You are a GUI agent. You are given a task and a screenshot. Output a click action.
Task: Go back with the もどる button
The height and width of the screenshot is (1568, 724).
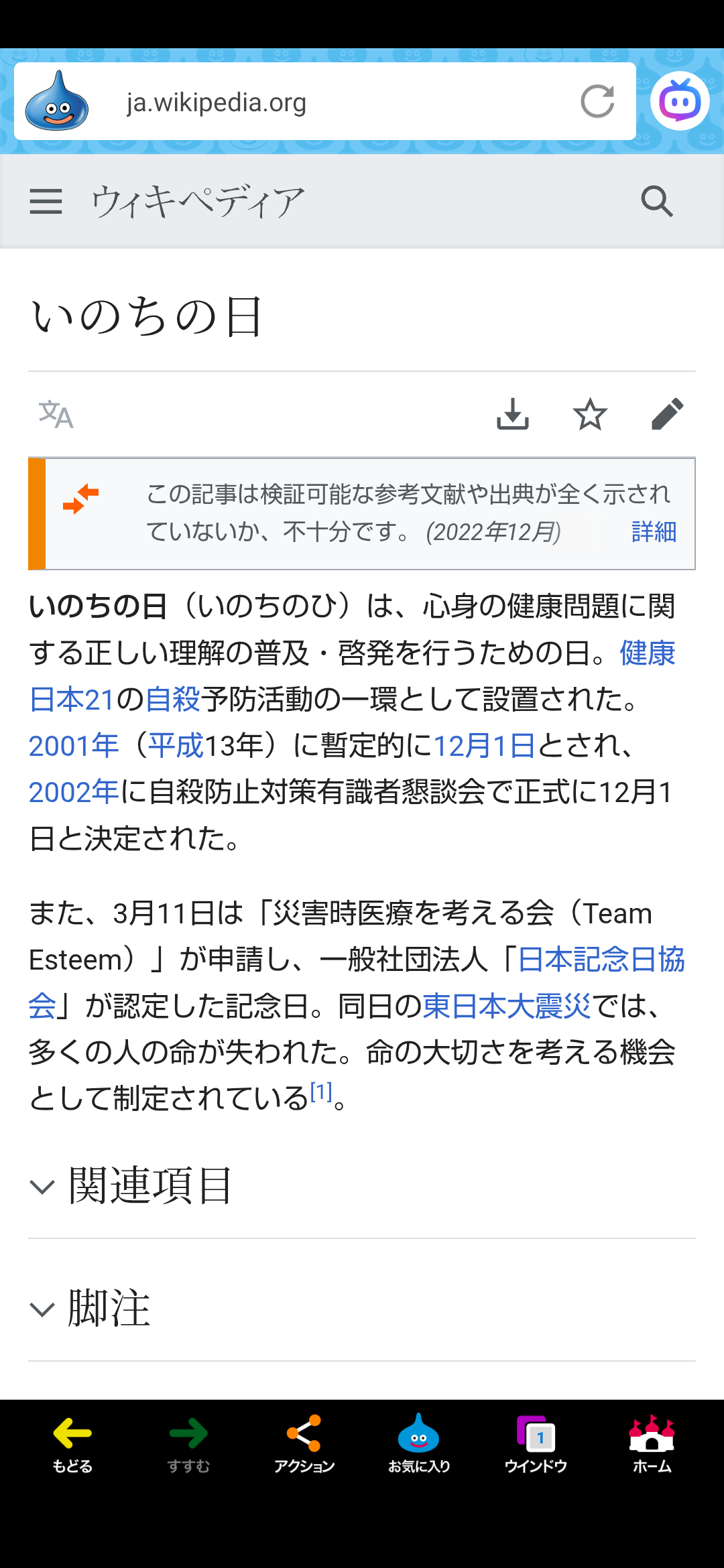(x=72, y=1444)
